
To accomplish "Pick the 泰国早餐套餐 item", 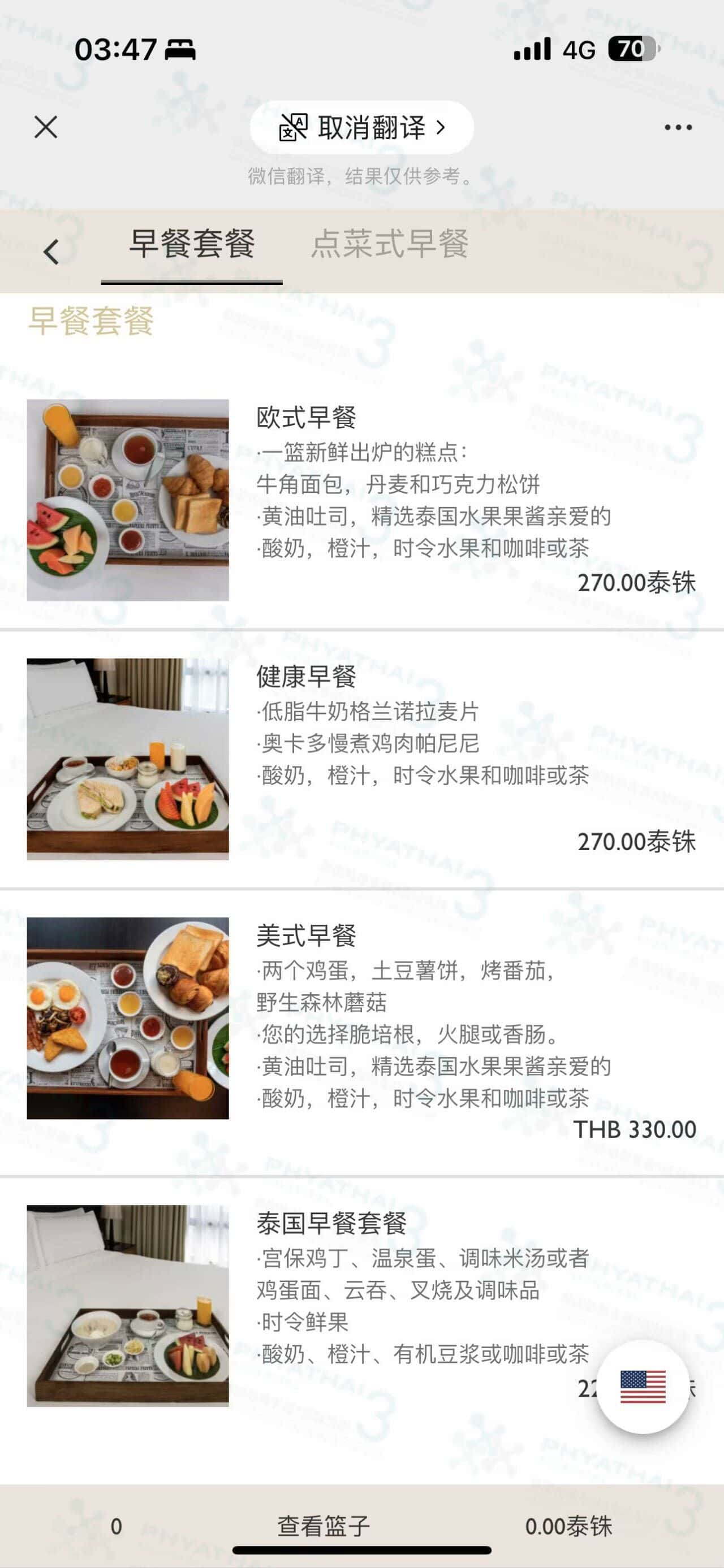I will pyautogui.click(x=331, y=1223).
